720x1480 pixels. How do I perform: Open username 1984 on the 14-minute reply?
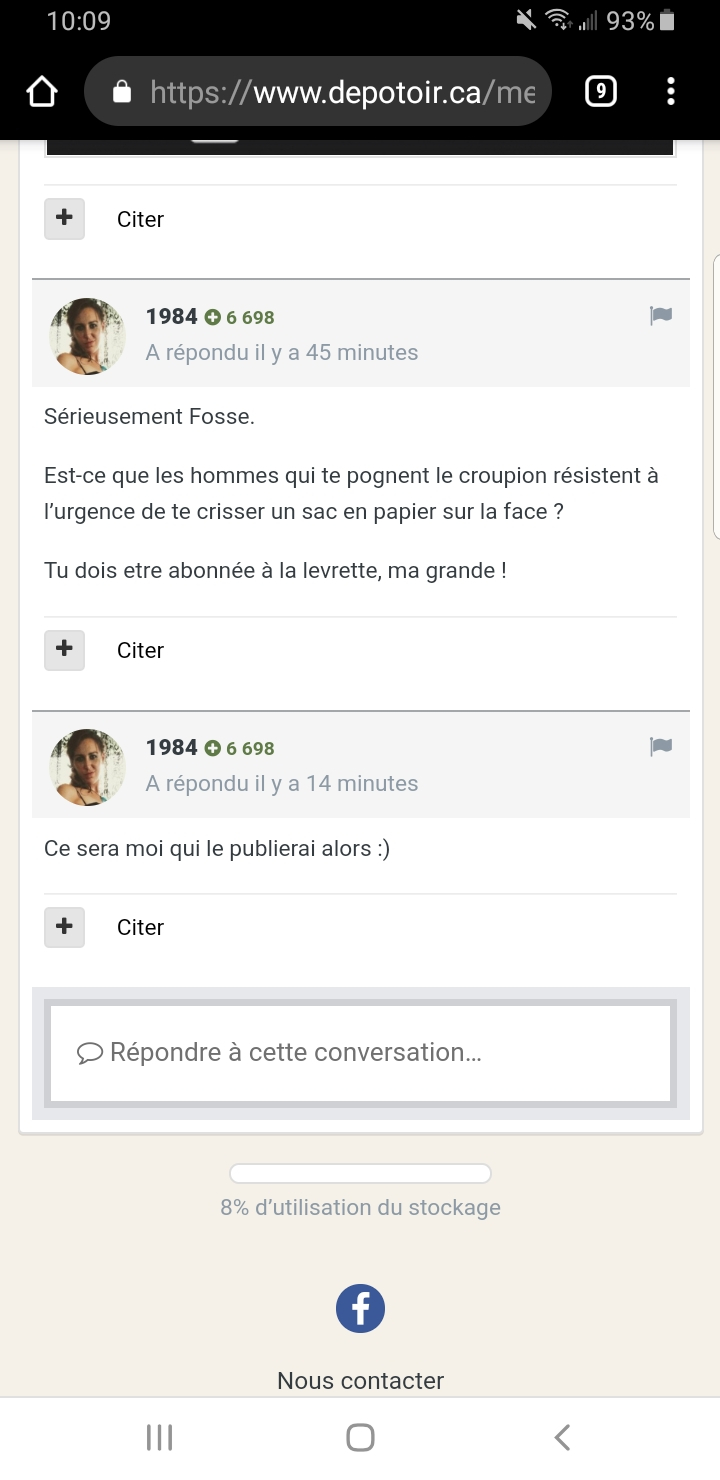tap(172, 747)
